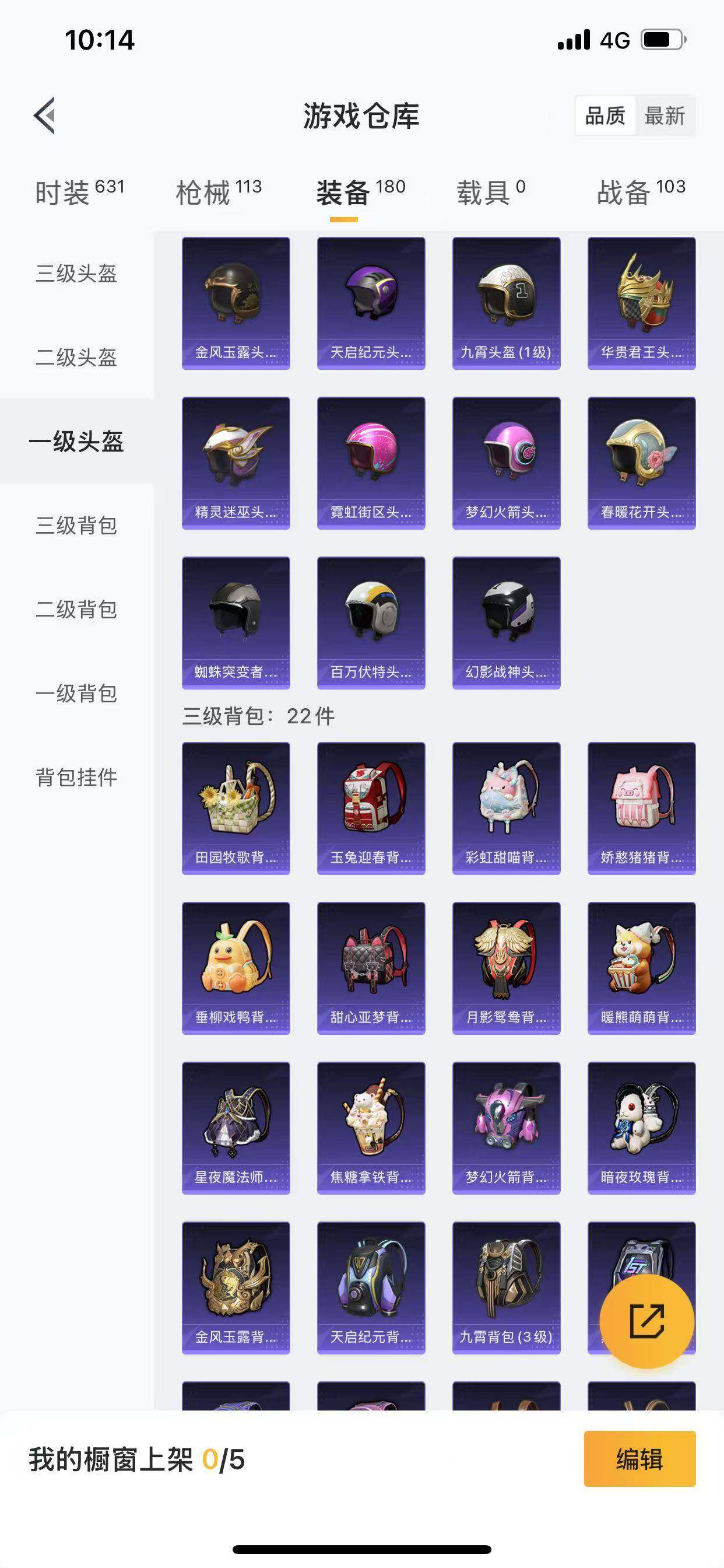
Task: Switch sorting to 最新 (newest)
Action: tap(666, 114)
